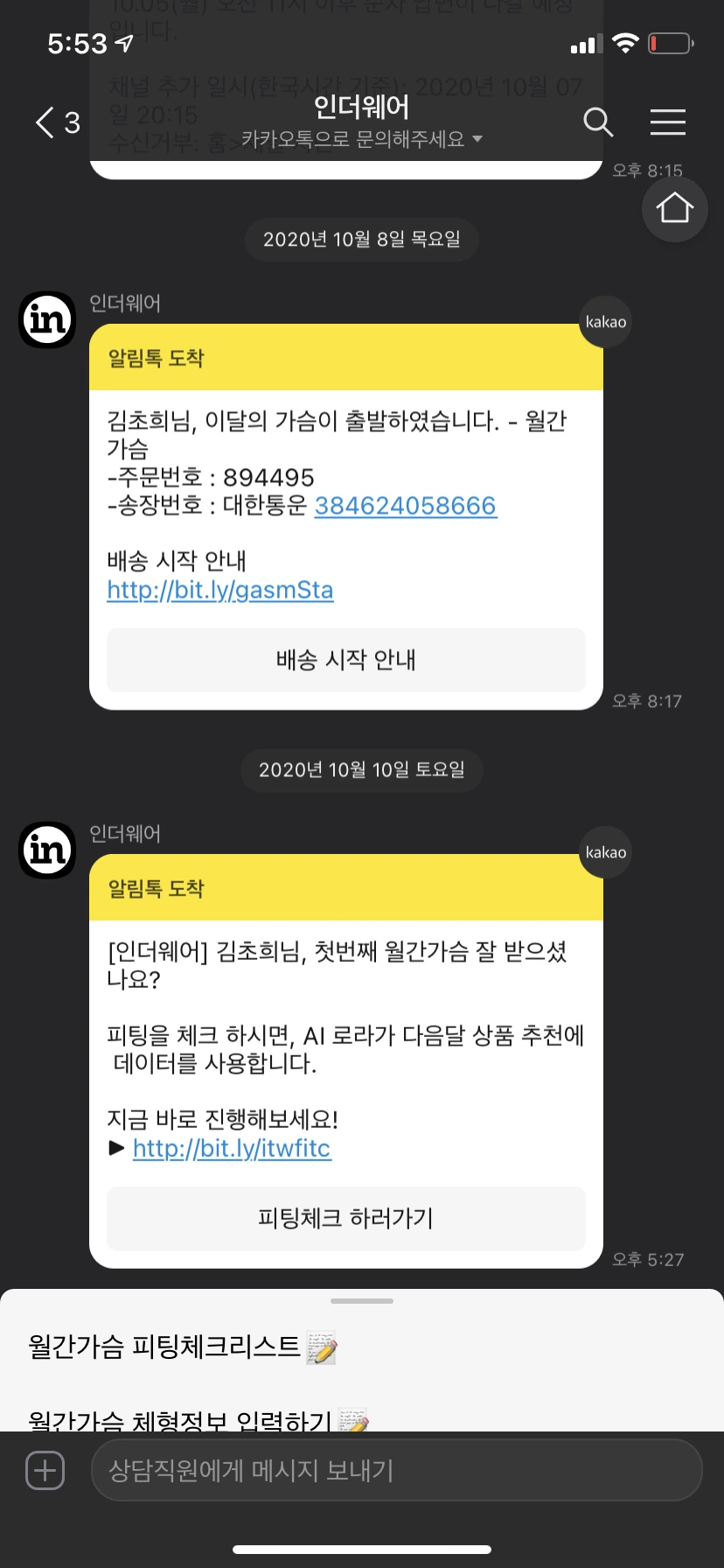This screenshot has height=1568, width=724.
Task: Open the hamburger menu
Action: pyautogui.click(x=668, y=122)
